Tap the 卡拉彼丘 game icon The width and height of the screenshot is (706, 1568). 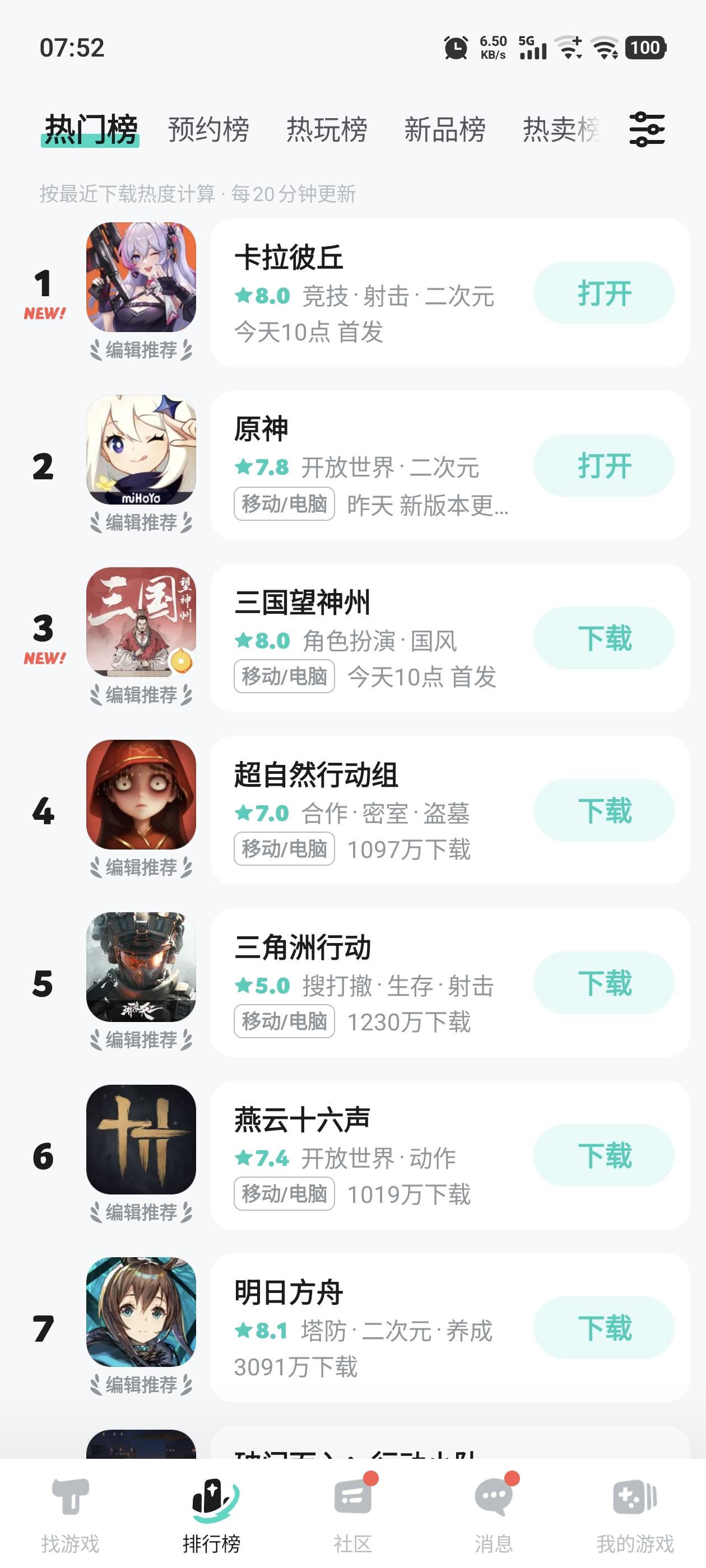(141, 283)
